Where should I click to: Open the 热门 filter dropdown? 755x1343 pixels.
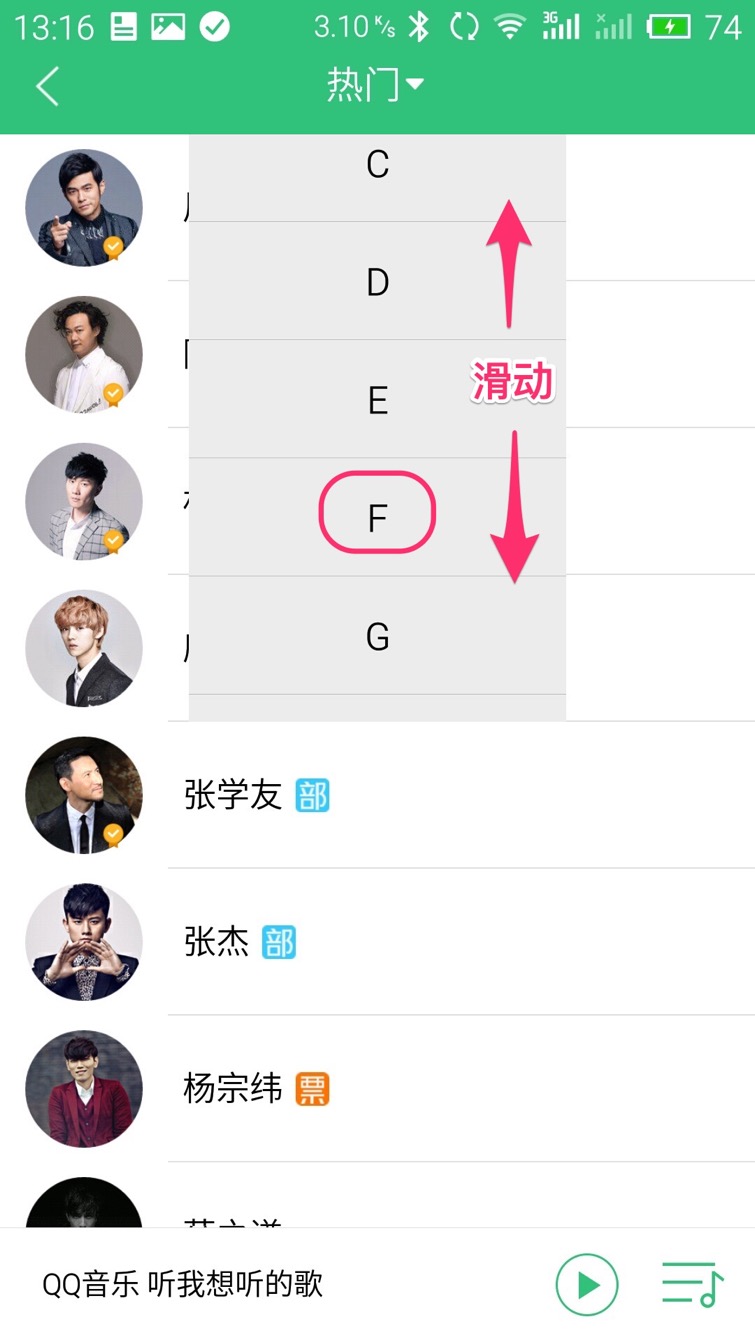tap(375, 86)
